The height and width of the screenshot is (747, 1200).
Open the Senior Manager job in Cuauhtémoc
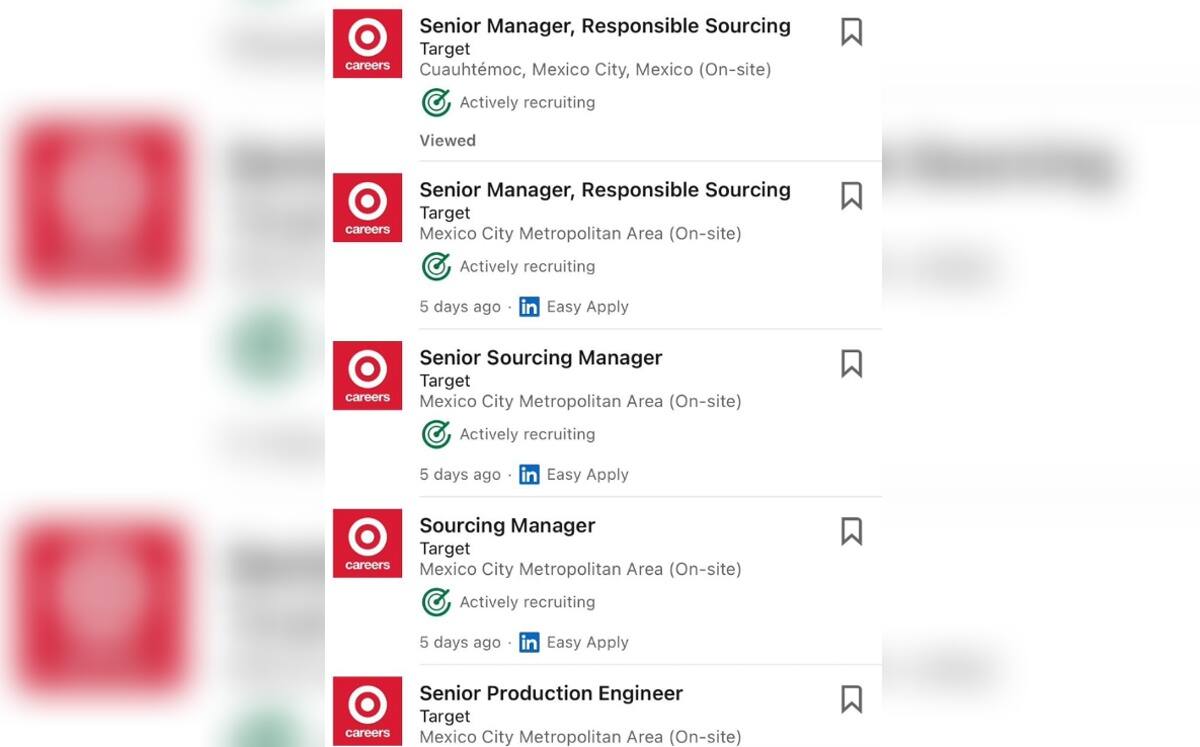point(604,27)
